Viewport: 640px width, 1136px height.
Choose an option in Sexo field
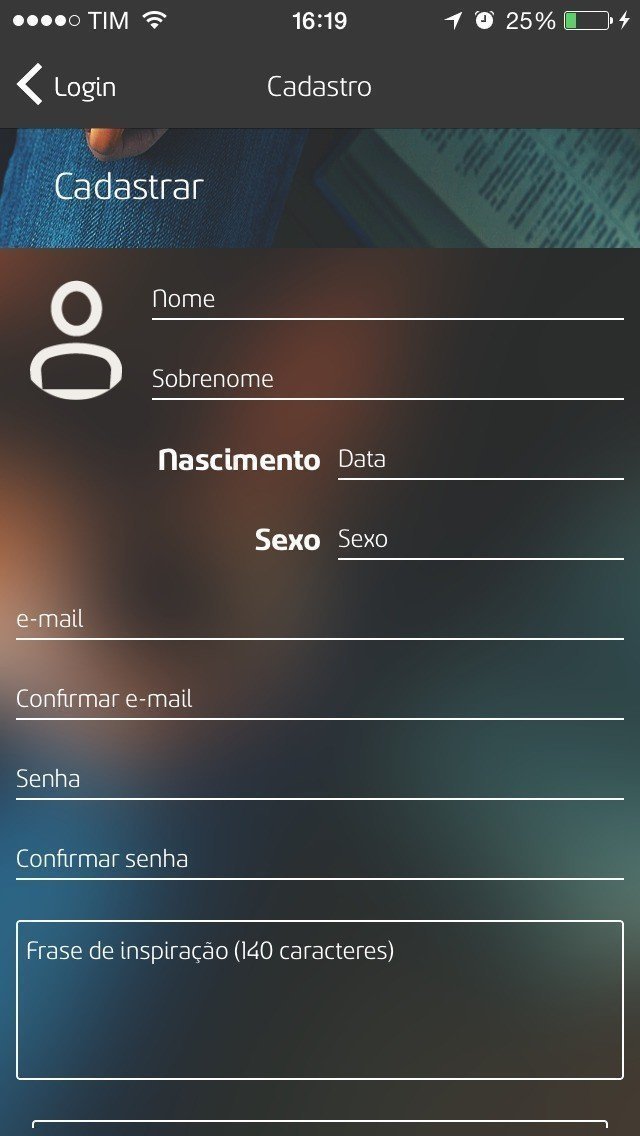pos(480,539)
